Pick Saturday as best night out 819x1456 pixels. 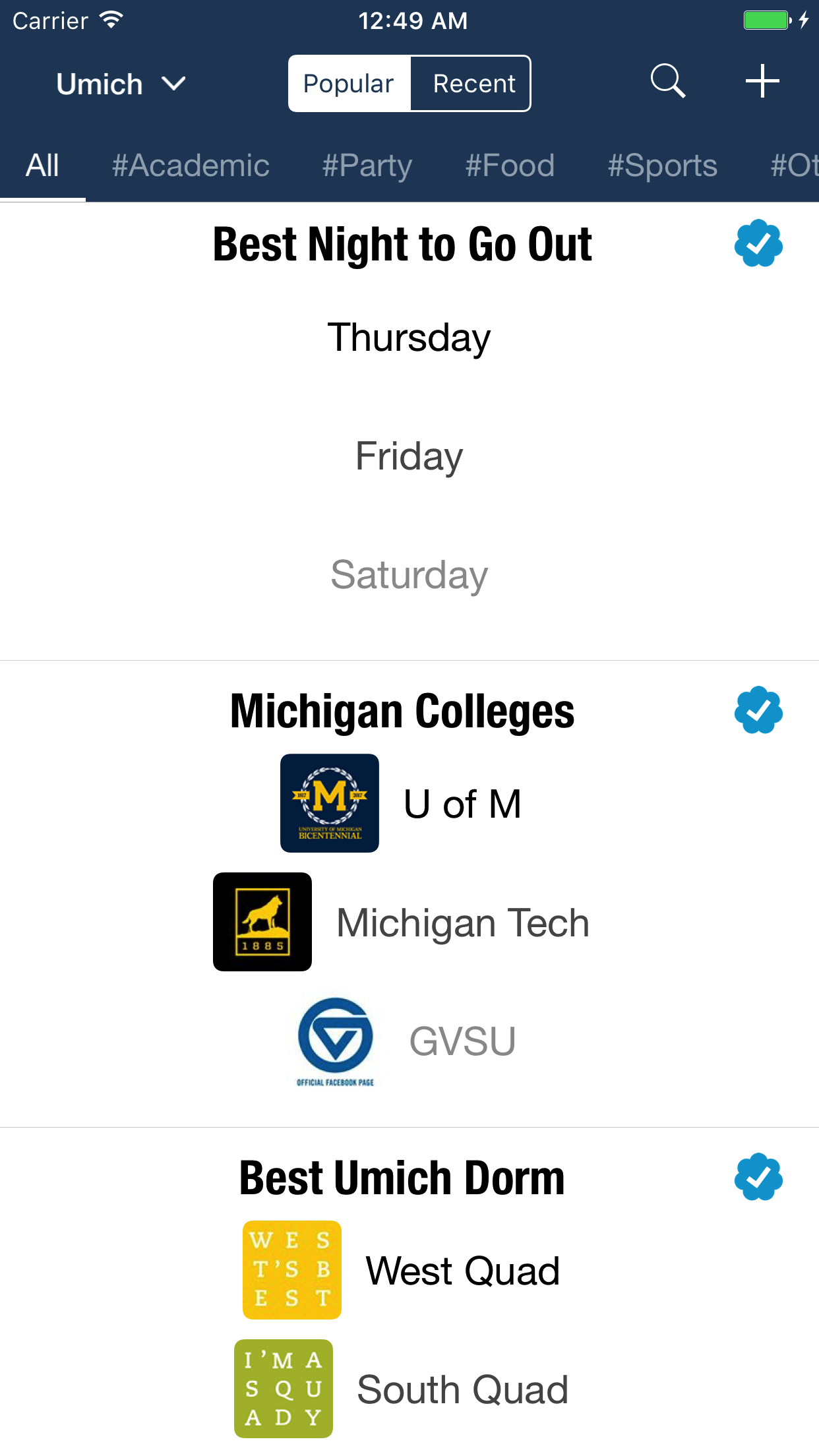(x=409, y=575)
